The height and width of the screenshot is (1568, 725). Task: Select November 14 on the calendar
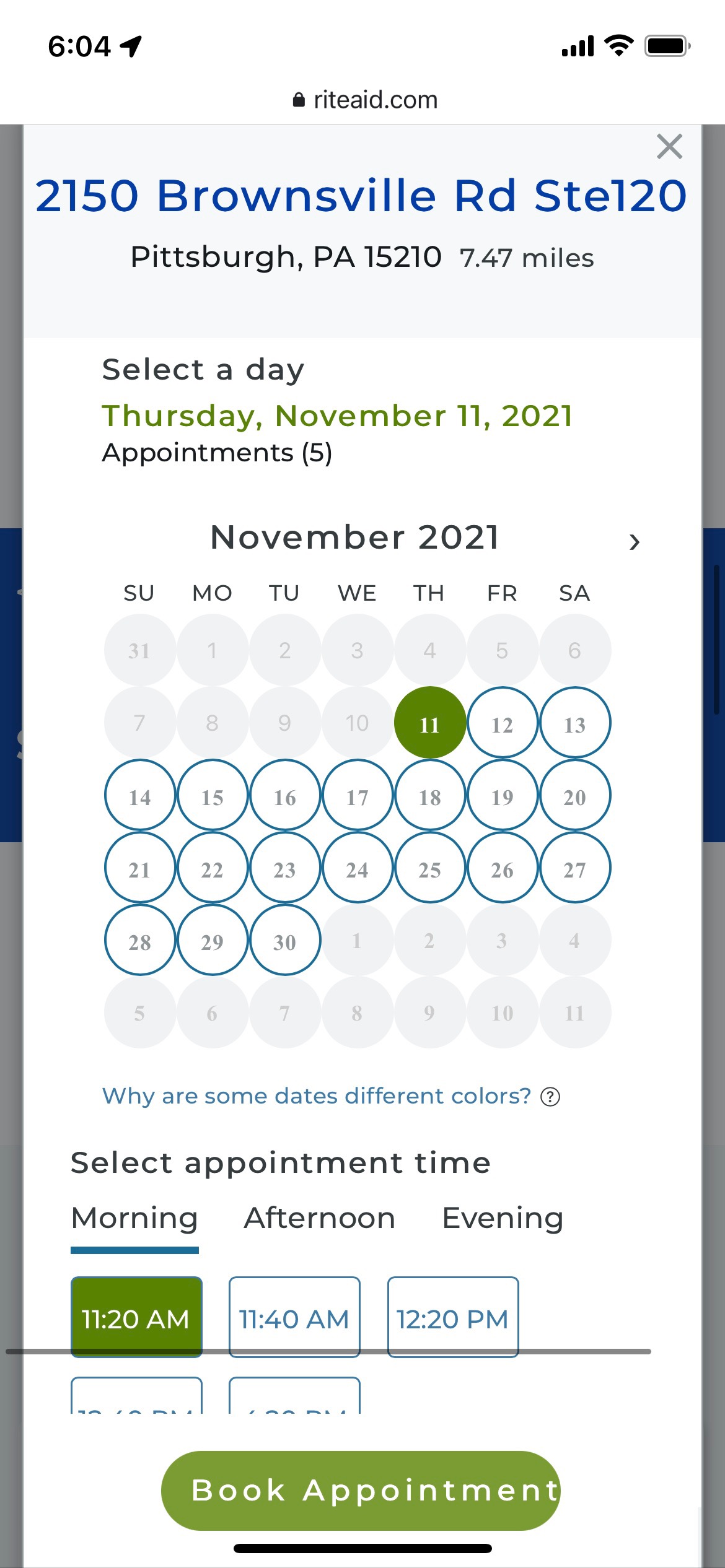pos(139,796)
